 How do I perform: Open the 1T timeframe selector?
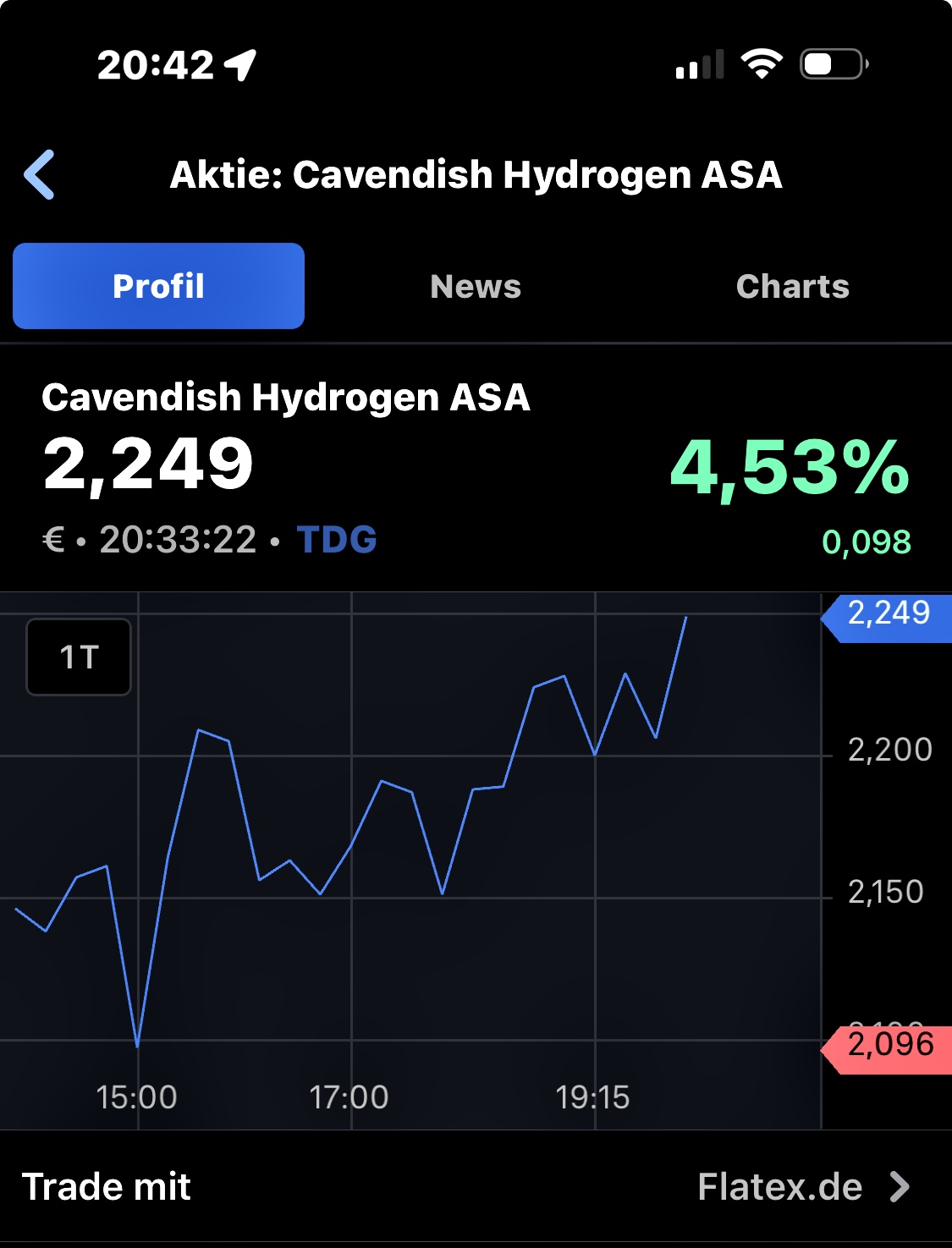tap(78, 657)
